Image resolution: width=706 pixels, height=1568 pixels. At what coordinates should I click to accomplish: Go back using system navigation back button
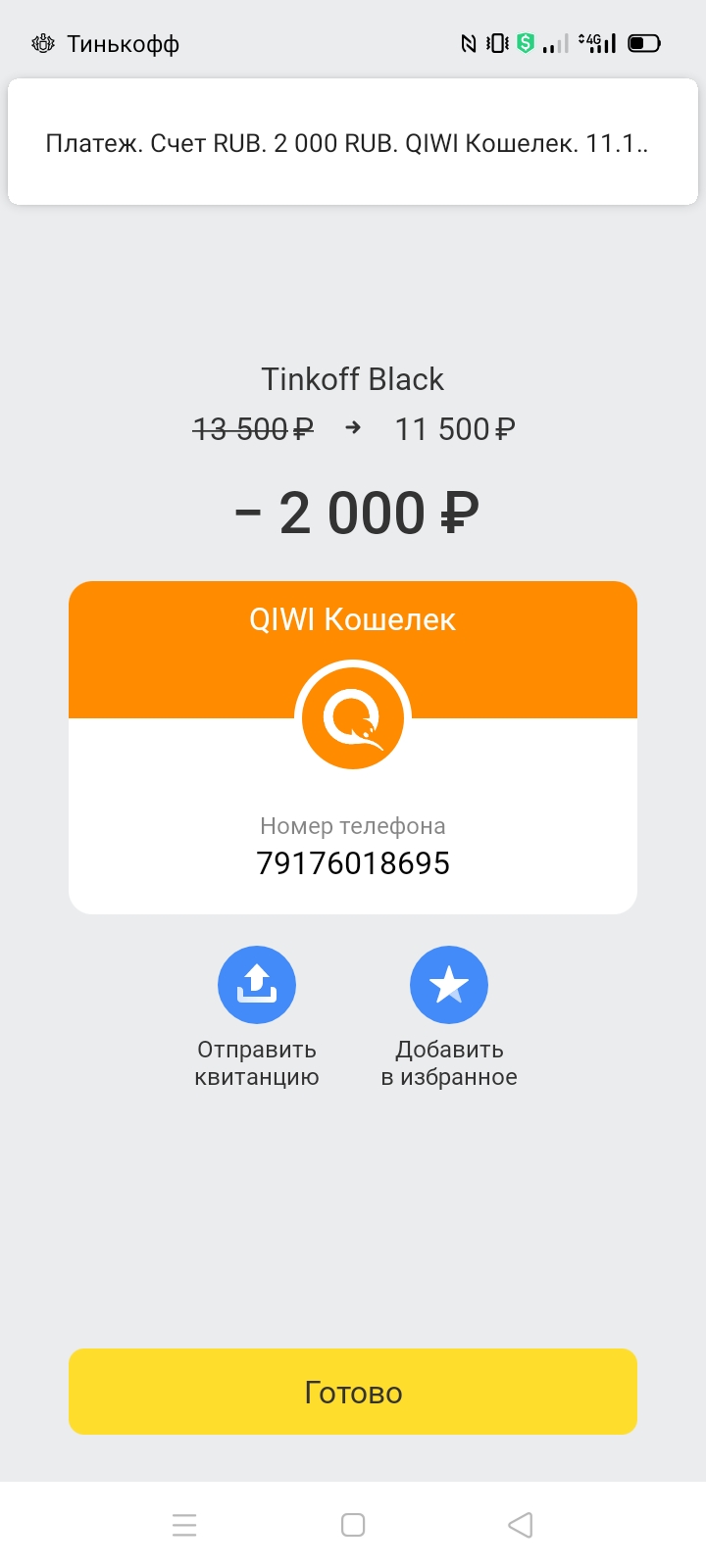pos(521,1525)
